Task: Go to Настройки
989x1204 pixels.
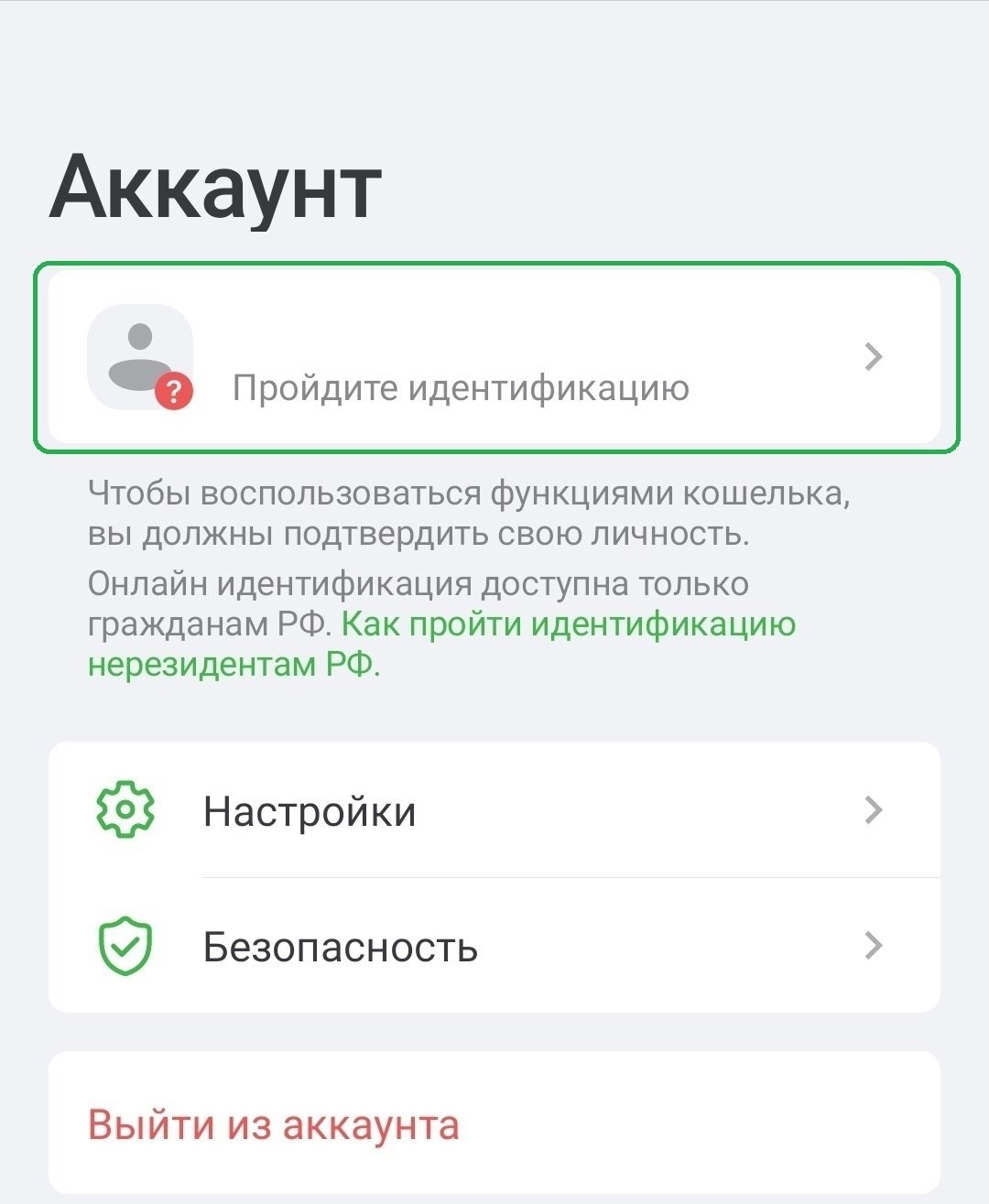Action: 494,810
